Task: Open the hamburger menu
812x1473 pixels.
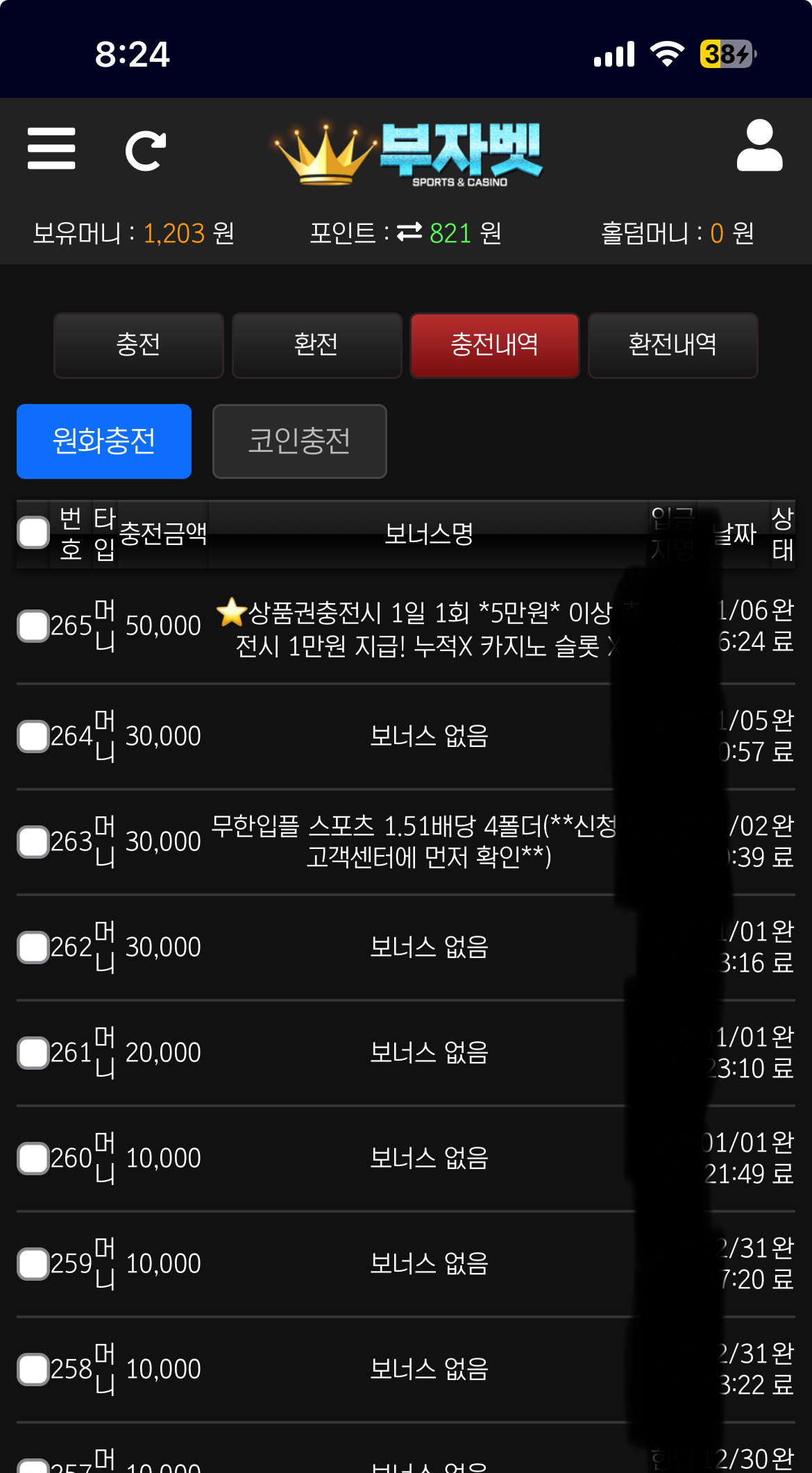Action: tap(51, 148)
